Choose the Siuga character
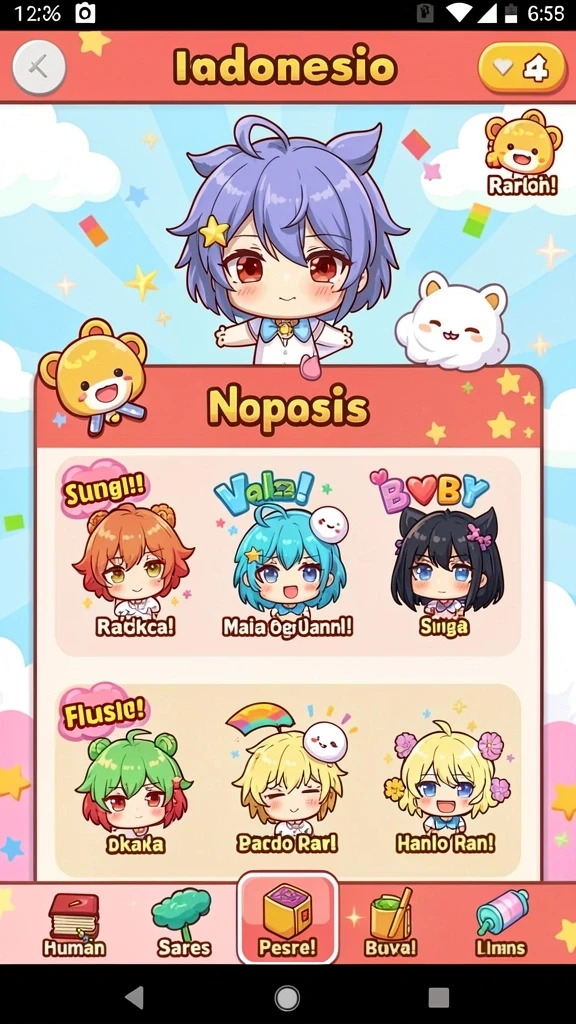 point(444,568)
